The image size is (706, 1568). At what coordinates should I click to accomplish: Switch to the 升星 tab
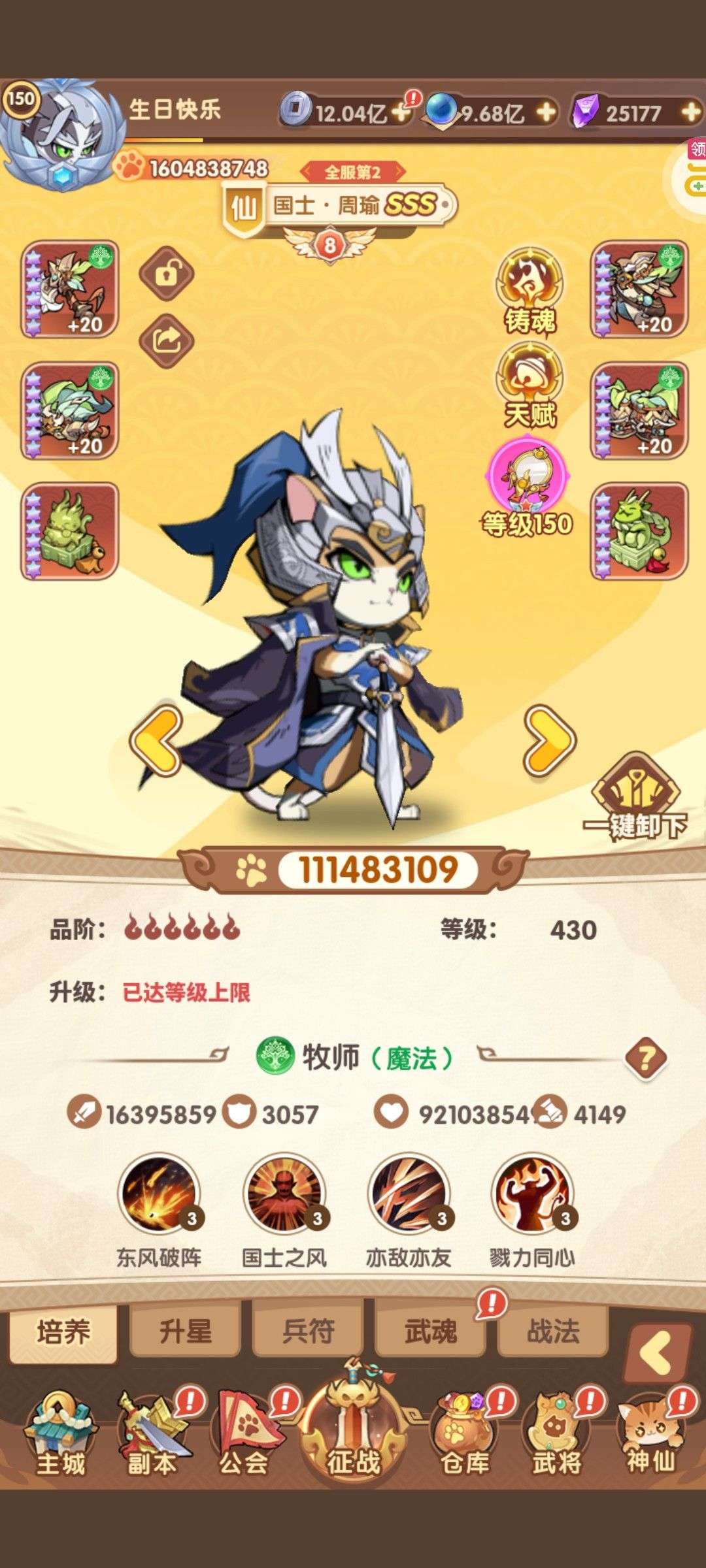tap(186, 1331)
